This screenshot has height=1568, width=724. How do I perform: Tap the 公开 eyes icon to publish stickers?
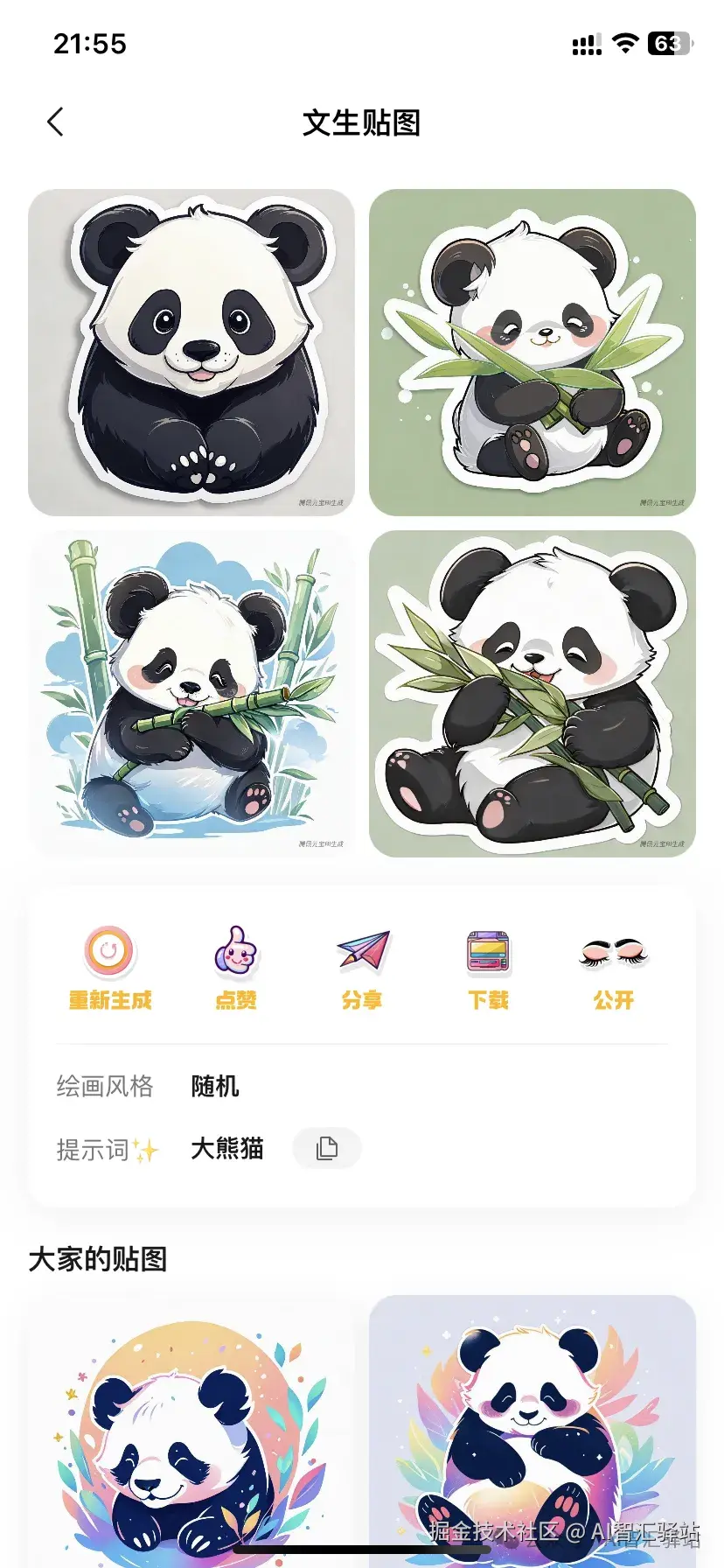(x=612, y=954)
